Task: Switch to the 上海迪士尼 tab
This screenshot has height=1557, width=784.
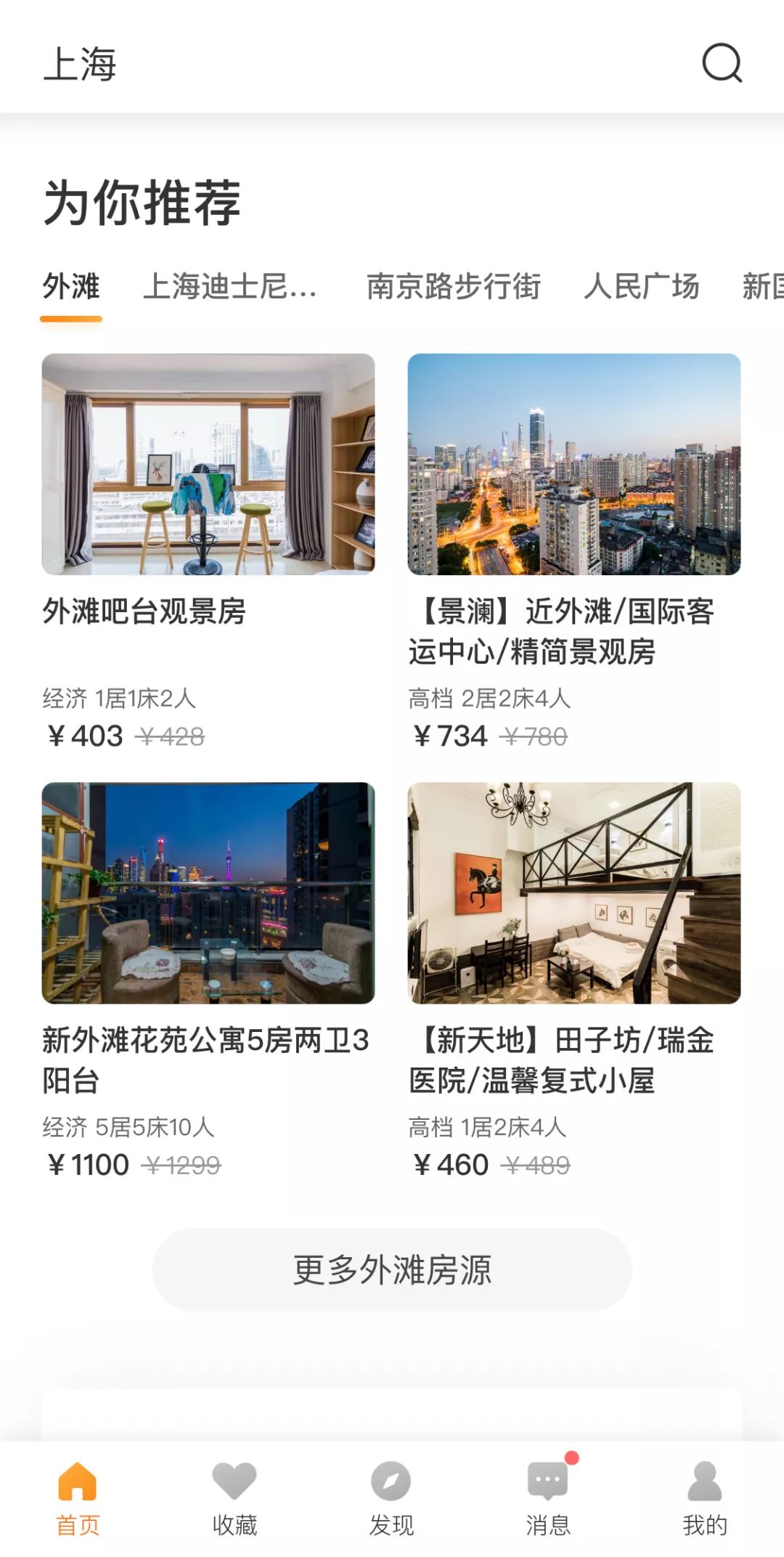Action: tap(230, 287)
